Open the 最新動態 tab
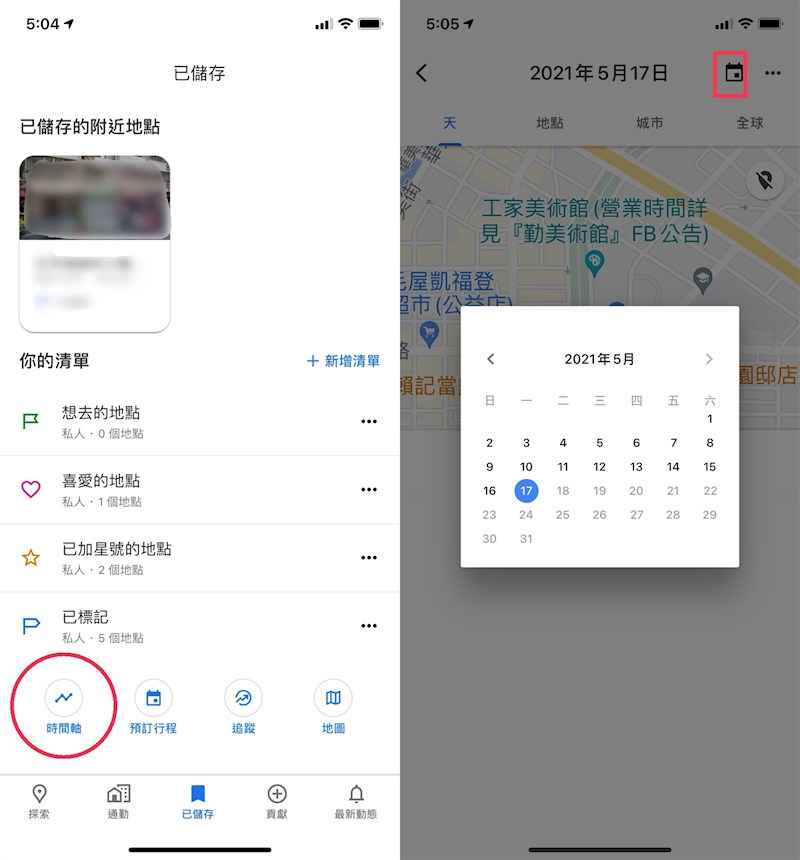Viewport: 800px width, 860px height. [x=356, y=802]
